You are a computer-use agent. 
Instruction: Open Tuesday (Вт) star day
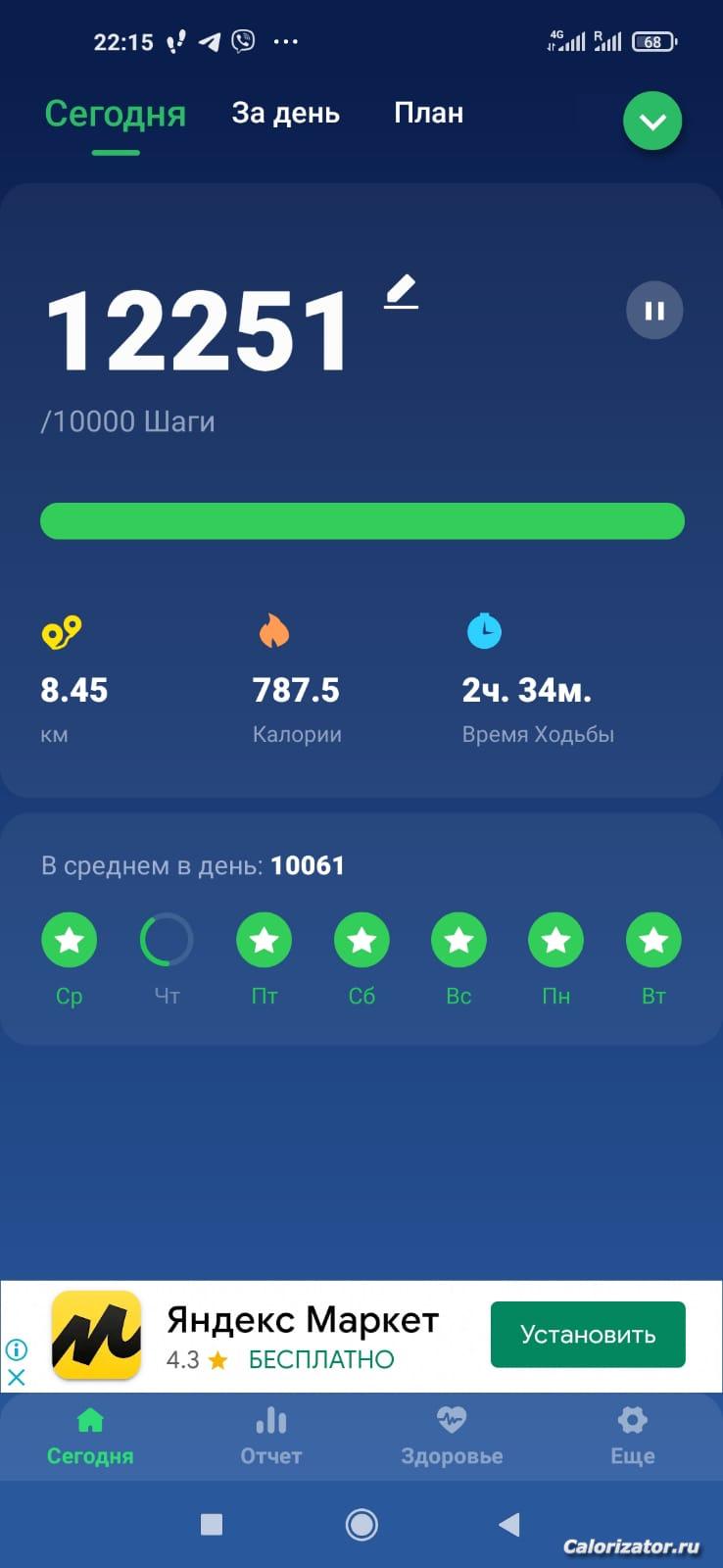(x=653, y=941)
